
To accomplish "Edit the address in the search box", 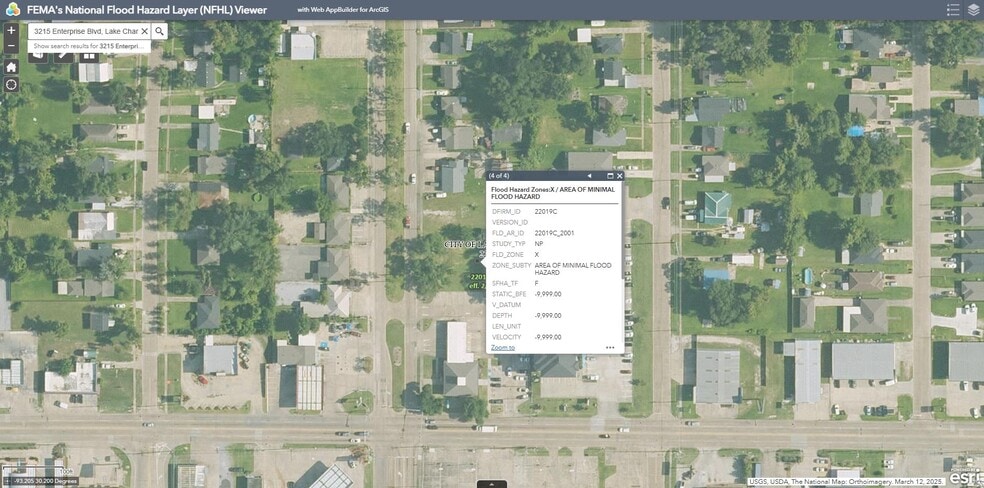I will [x=85, y=31].
